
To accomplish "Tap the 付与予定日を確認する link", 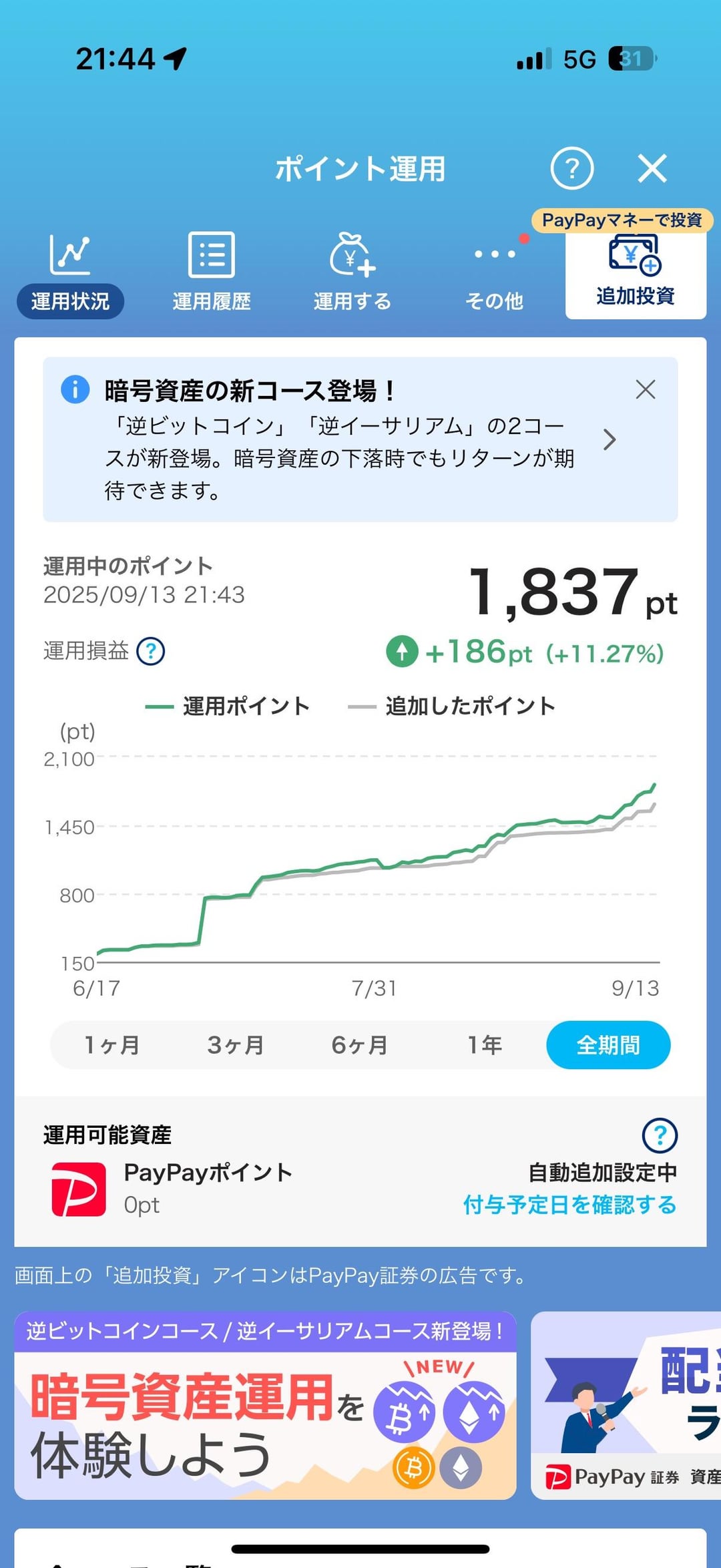I will tap(569, 1205).
